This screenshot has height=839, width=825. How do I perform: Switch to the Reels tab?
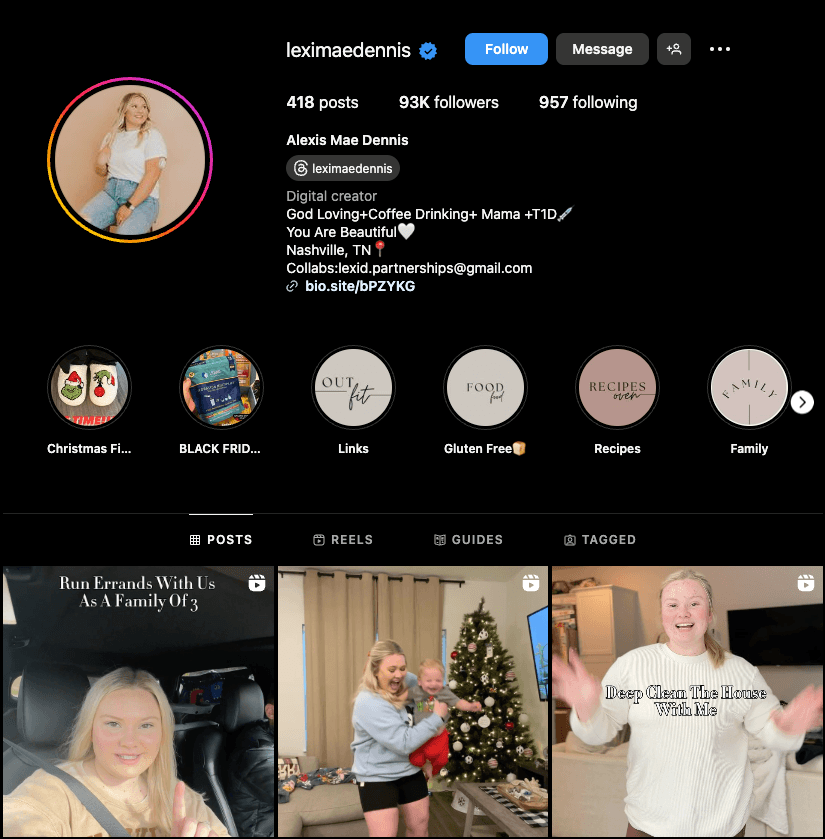(342, 540)
